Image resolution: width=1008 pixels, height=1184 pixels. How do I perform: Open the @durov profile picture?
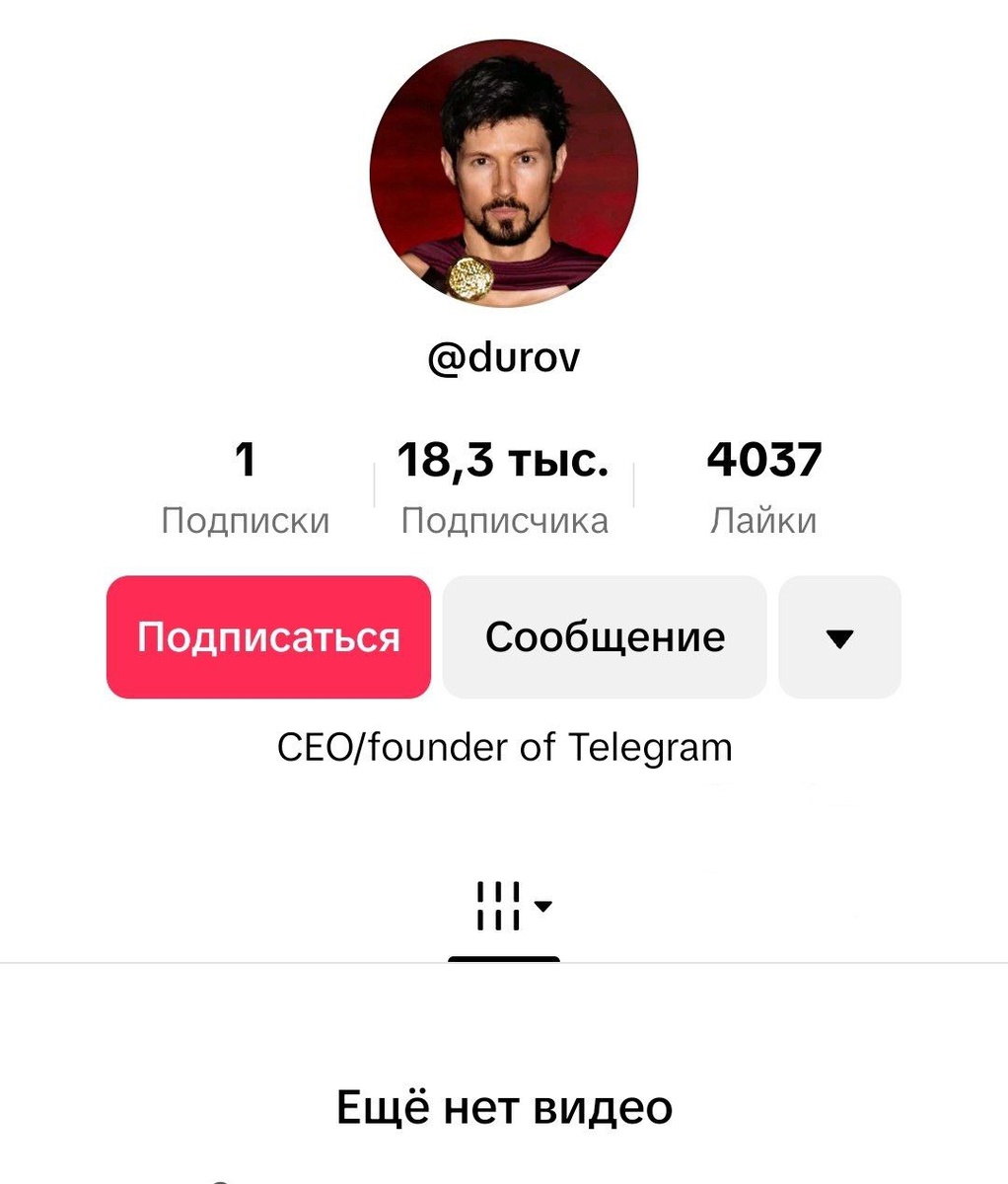504,174
